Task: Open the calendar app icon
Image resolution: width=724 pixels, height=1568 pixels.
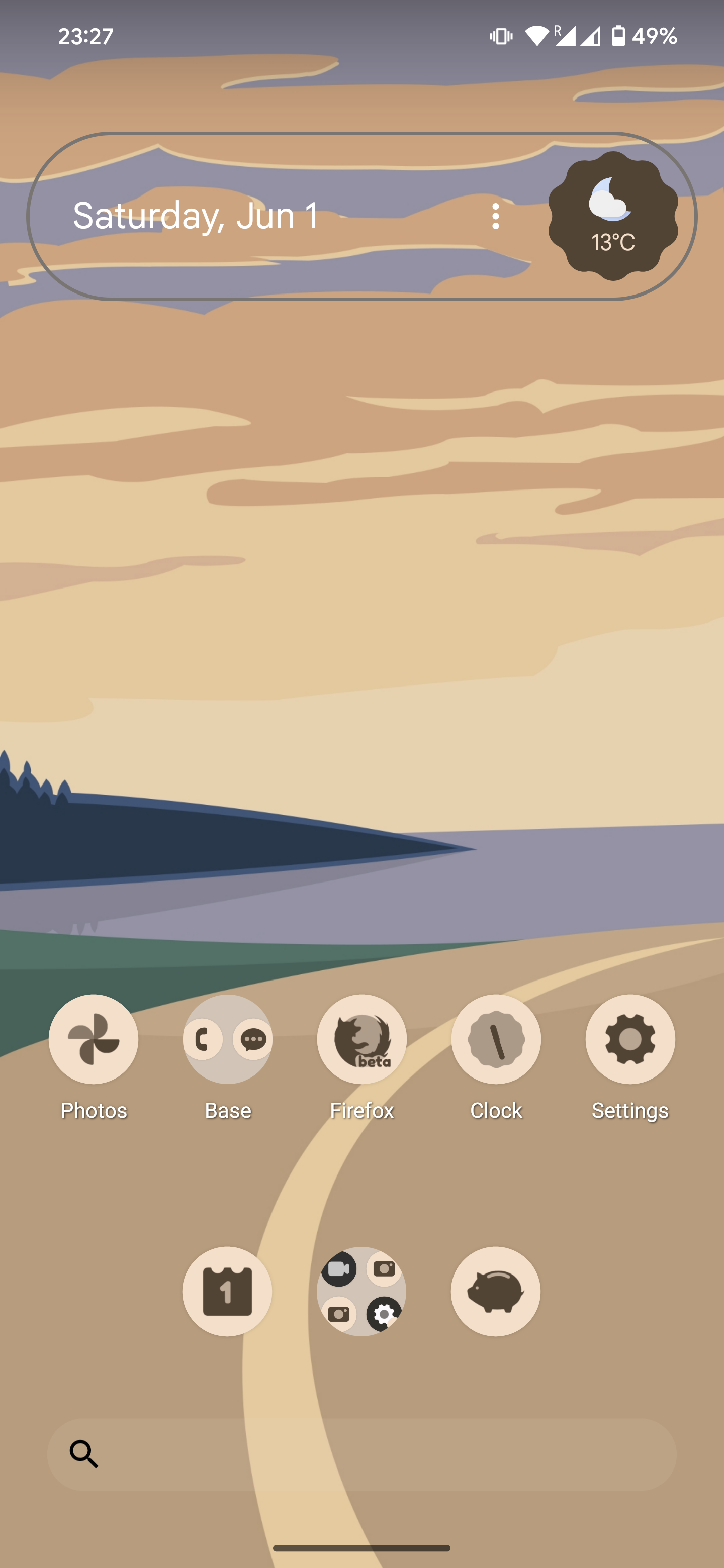Action: pyautogui.click(x=227, y=1291)
